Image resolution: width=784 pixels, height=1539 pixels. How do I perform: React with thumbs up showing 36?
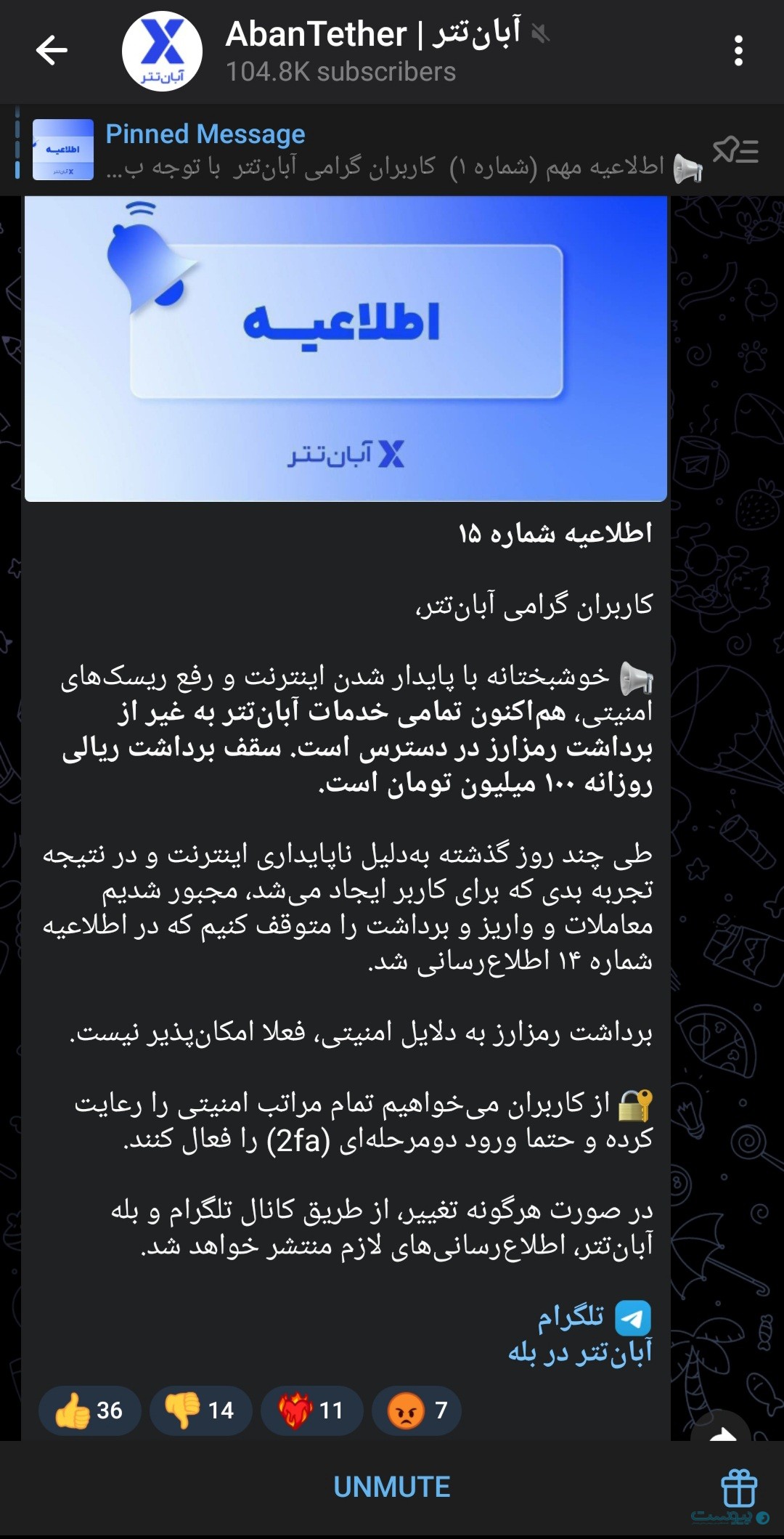pos(89,1410)
